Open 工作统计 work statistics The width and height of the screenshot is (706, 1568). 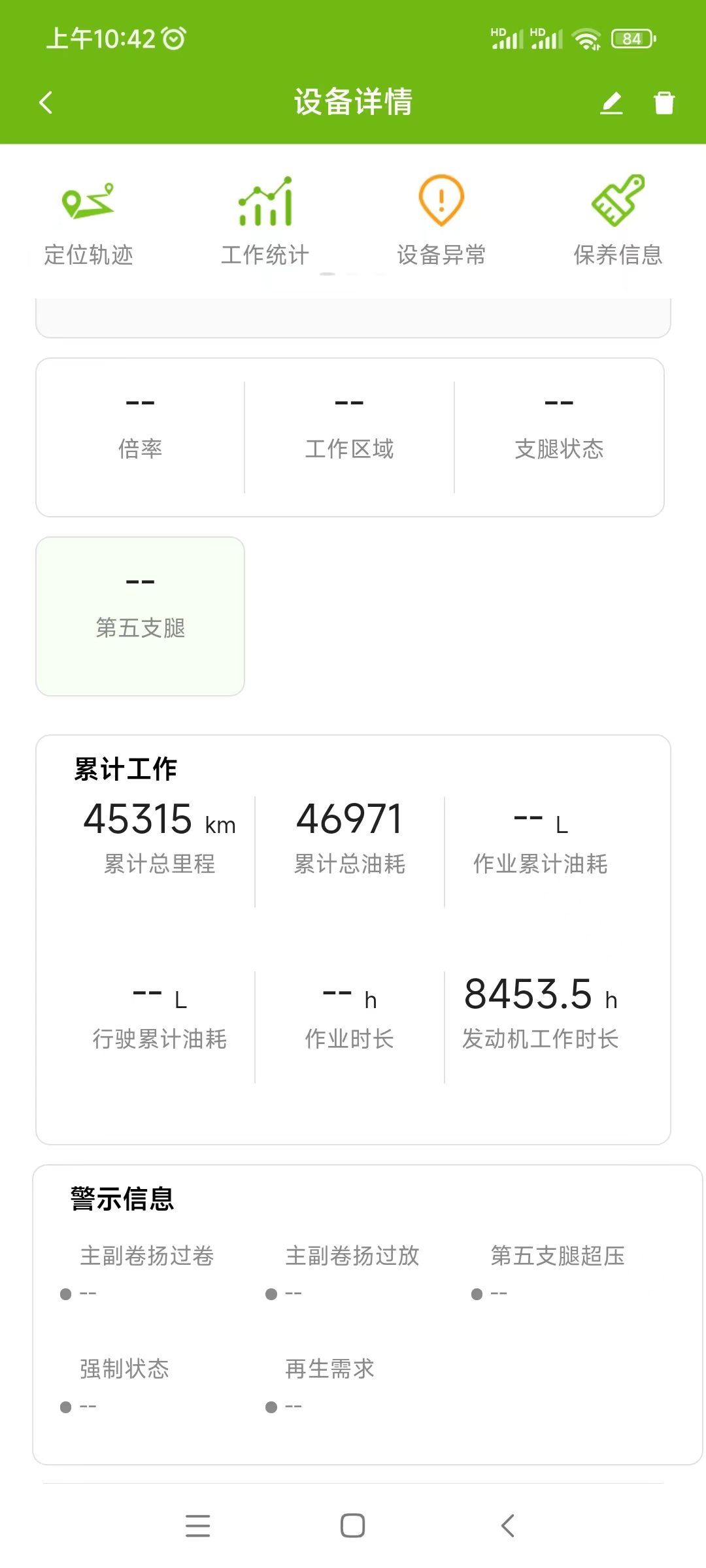265,221
